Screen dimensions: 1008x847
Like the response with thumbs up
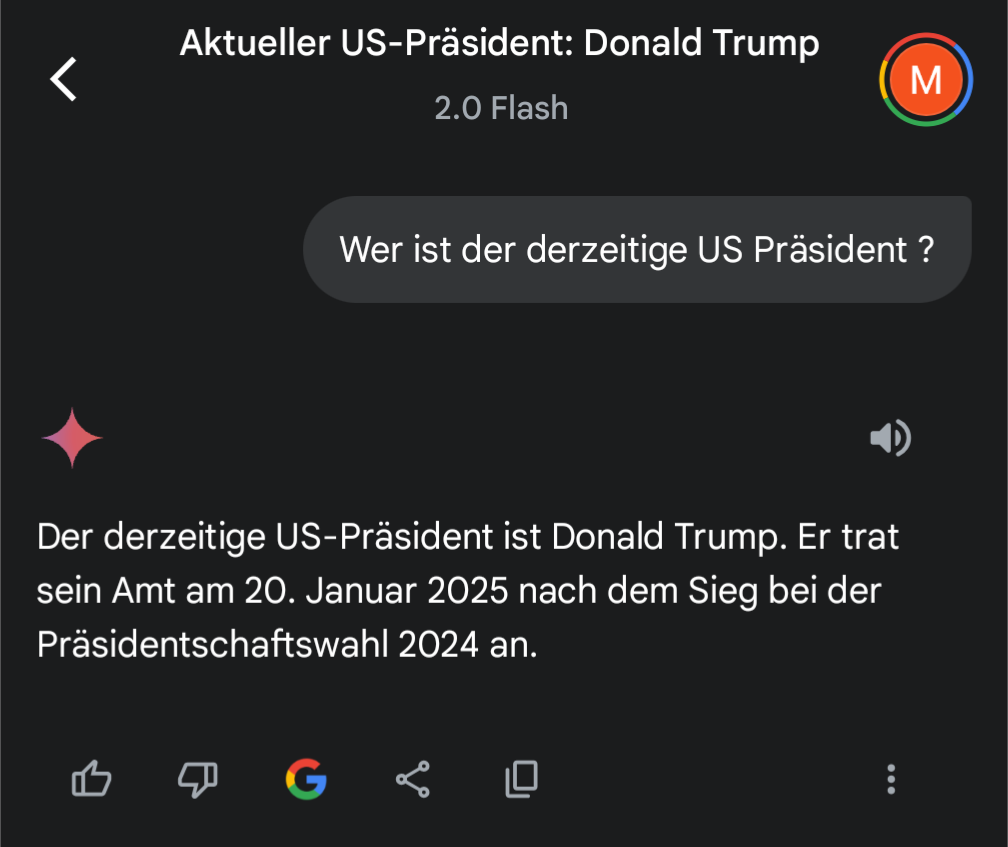[x=92, y=779]
